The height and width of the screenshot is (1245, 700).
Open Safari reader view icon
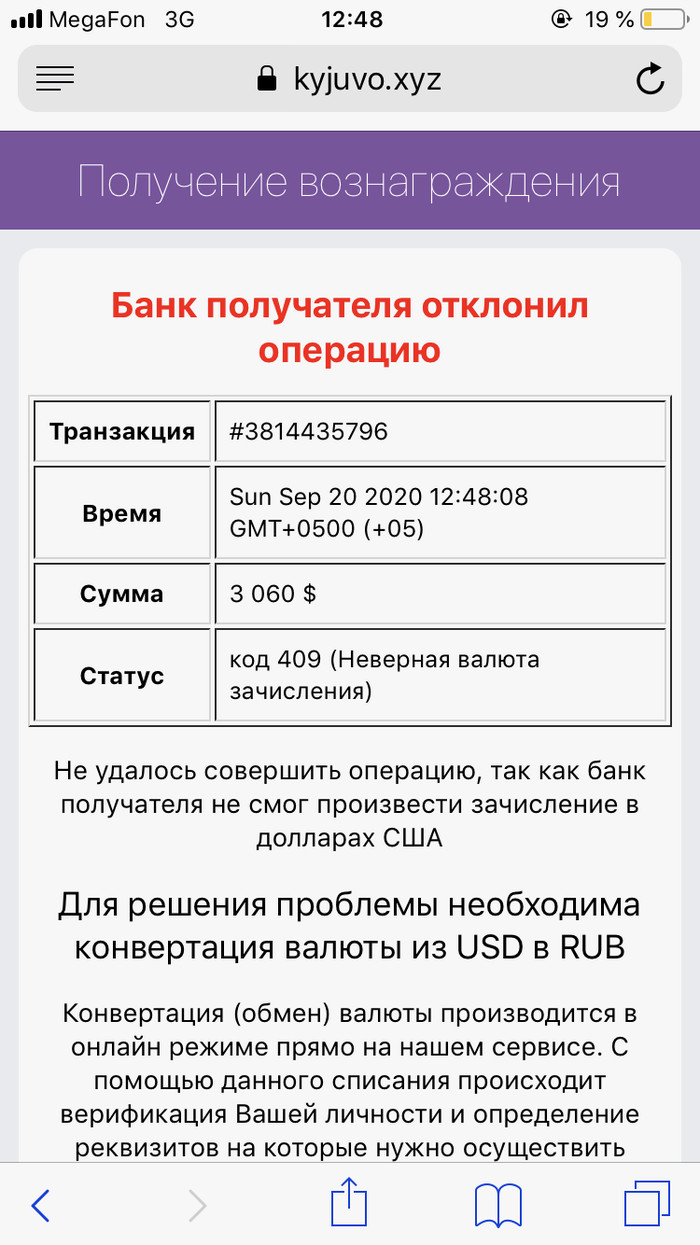coord(54,78)
